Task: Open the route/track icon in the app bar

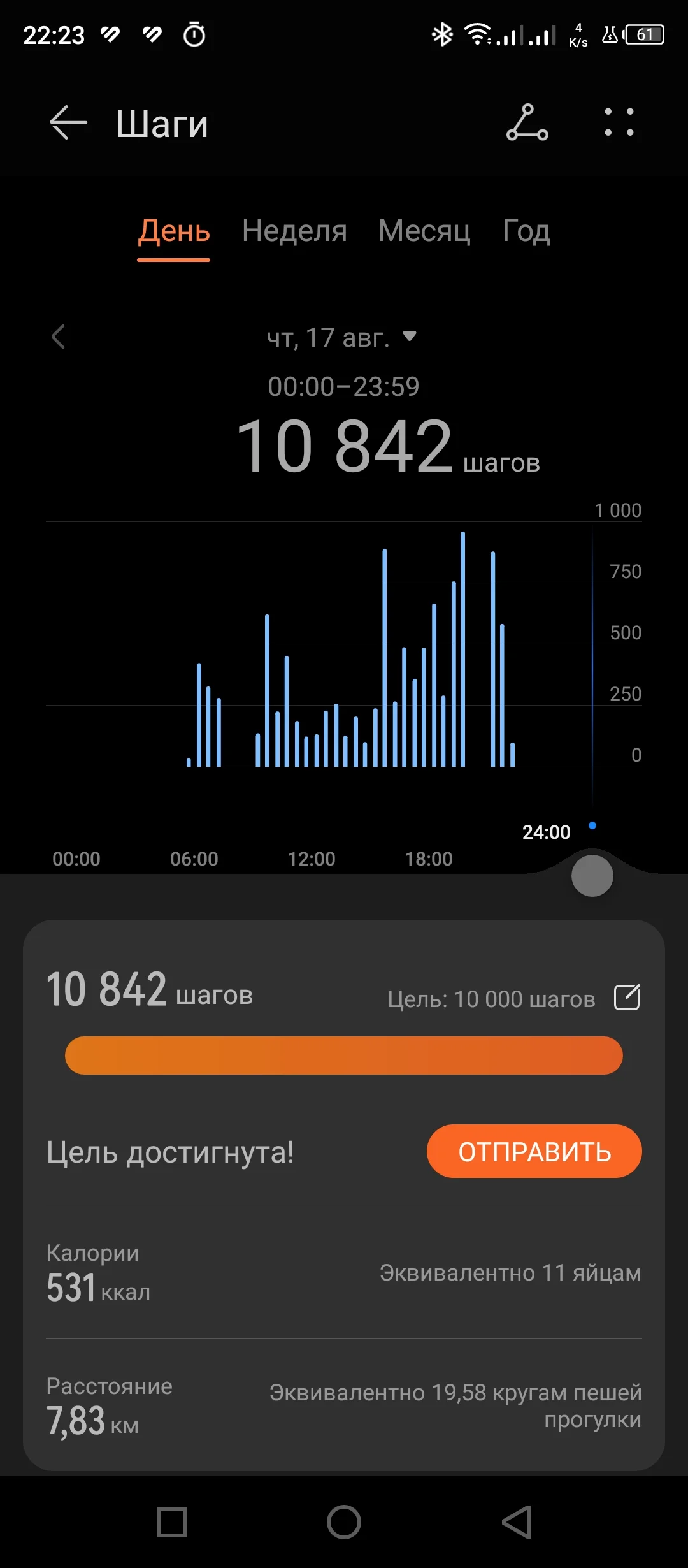Action: tap(527, 122)
